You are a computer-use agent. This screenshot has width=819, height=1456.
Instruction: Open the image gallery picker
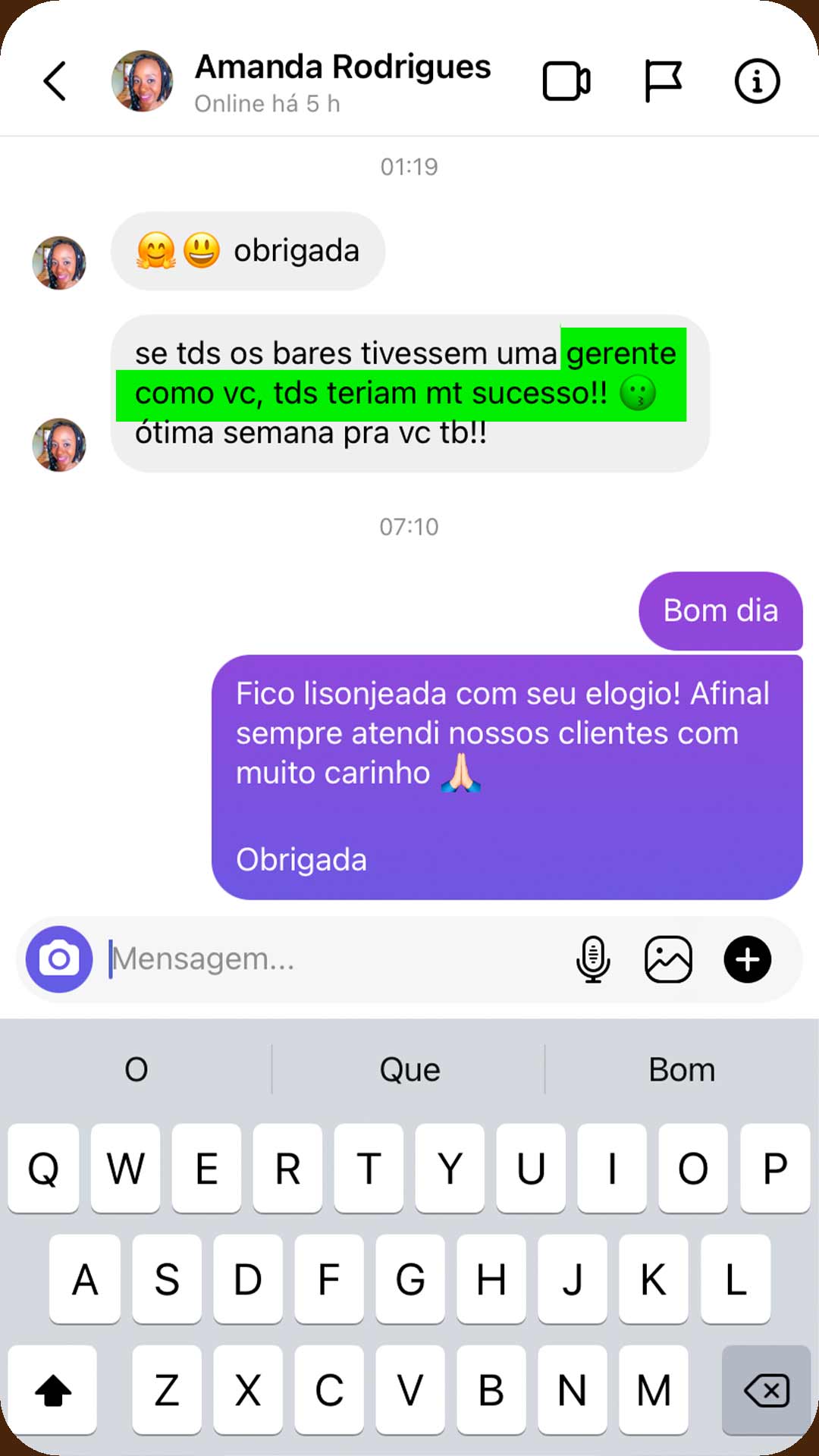click(x=670, y=959)
